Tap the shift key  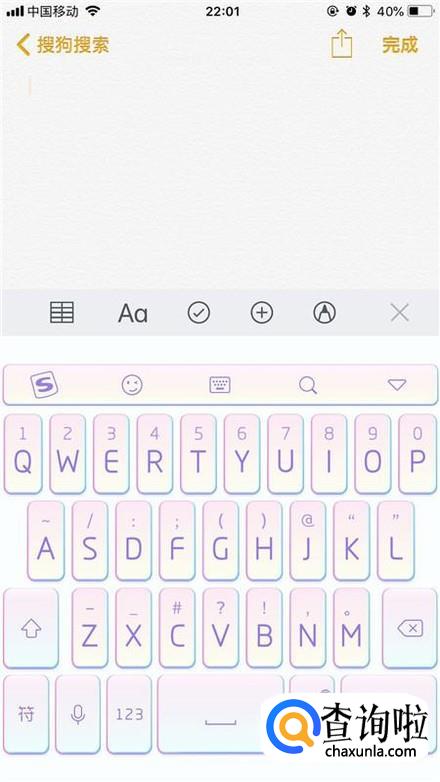coord(31,628)
